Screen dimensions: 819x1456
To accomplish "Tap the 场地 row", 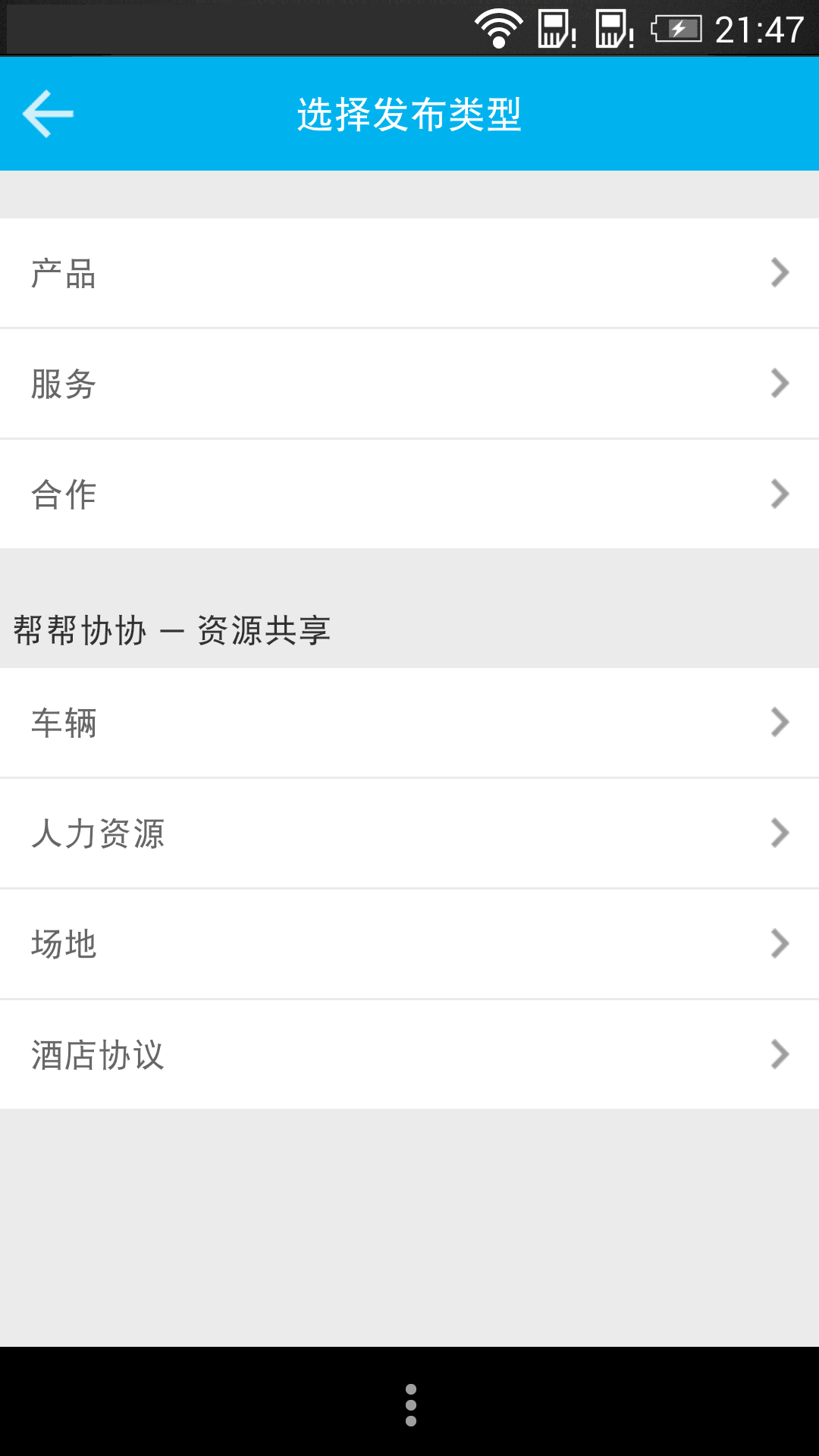I will [x=409, y=943].
